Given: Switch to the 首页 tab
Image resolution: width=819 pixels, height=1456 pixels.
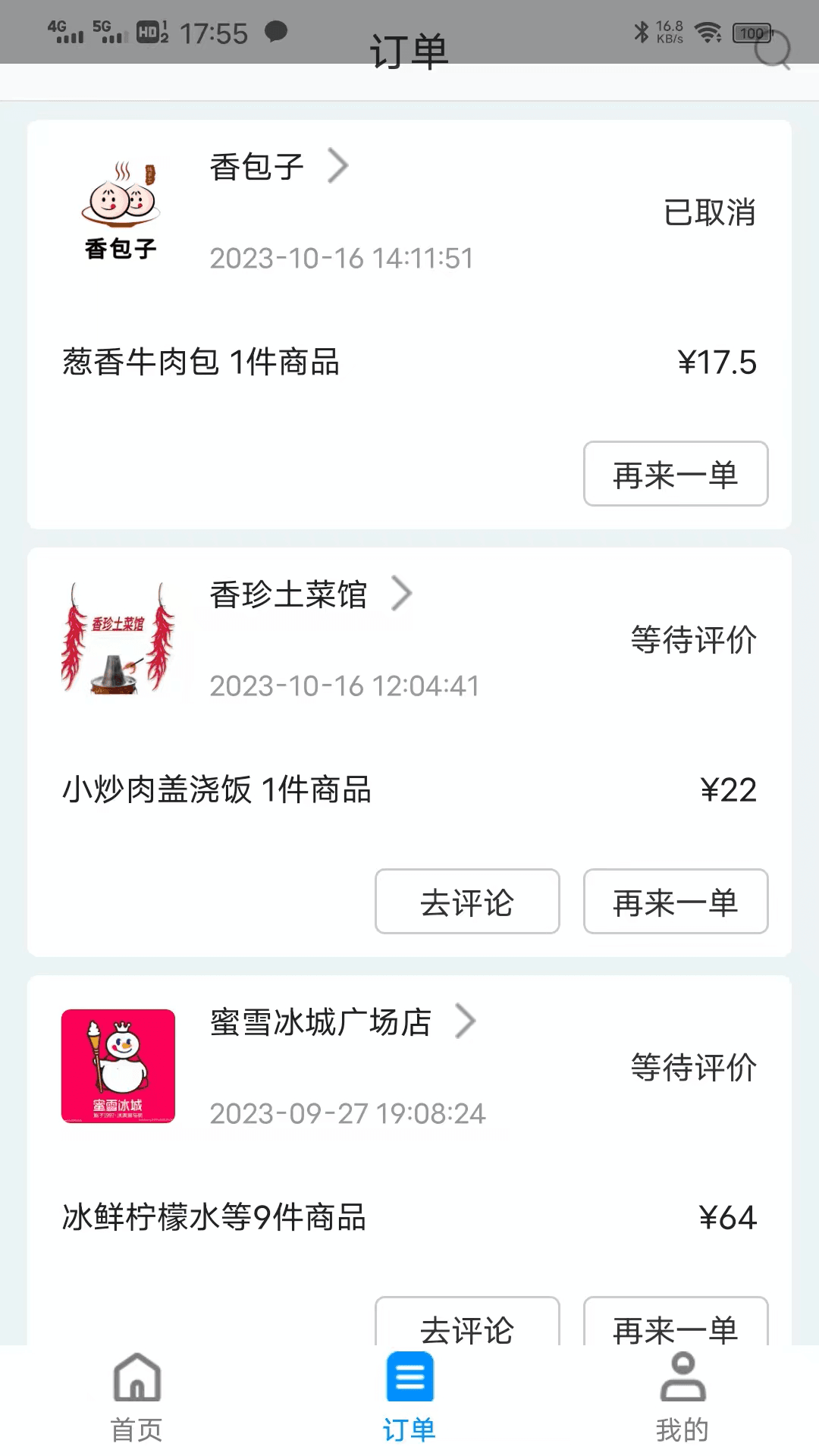Looking at the screenshot, I should click(x=135, y=1399).
